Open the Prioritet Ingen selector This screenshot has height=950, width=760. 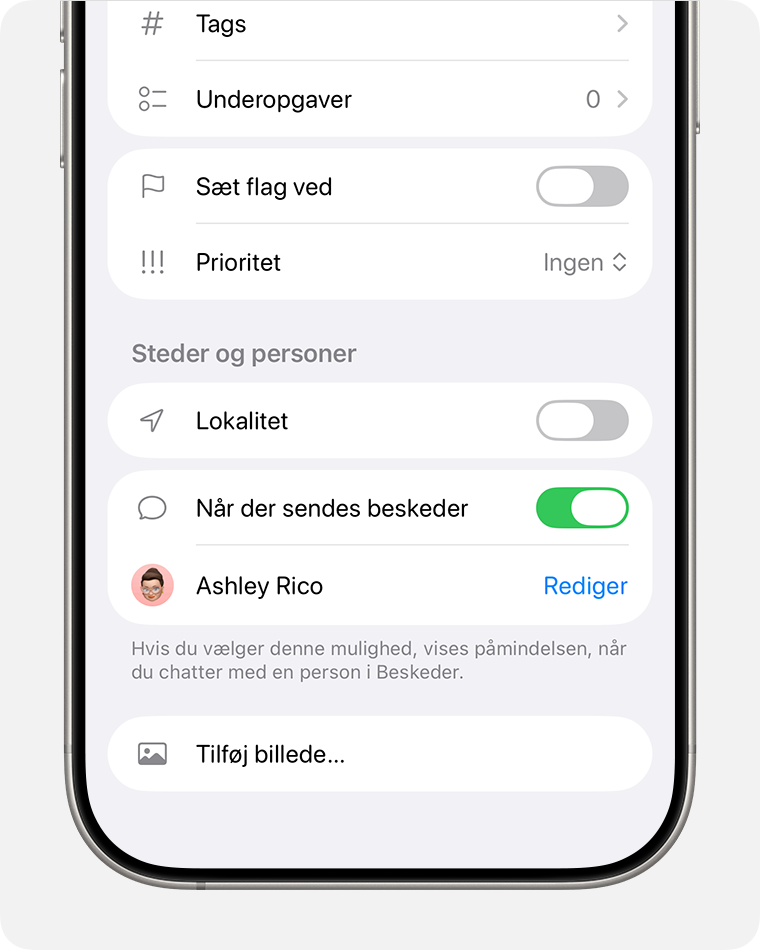coord(585,262)
